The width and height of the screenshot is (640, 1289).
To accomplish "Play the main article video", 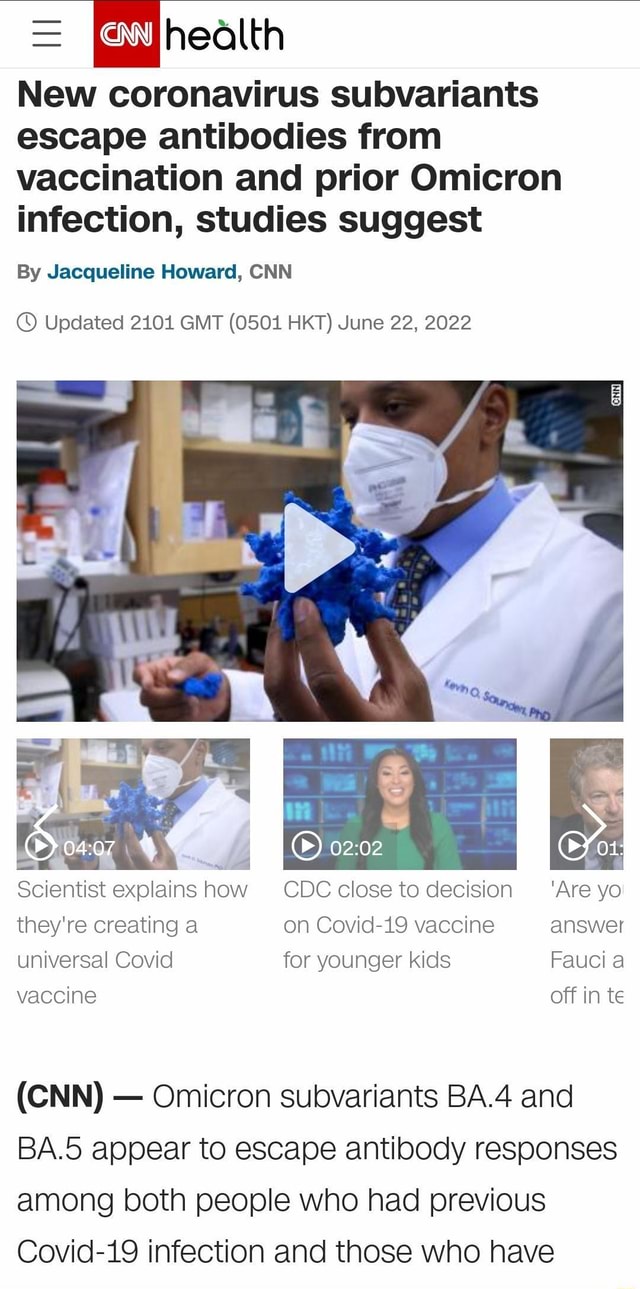I will [319, 548].
